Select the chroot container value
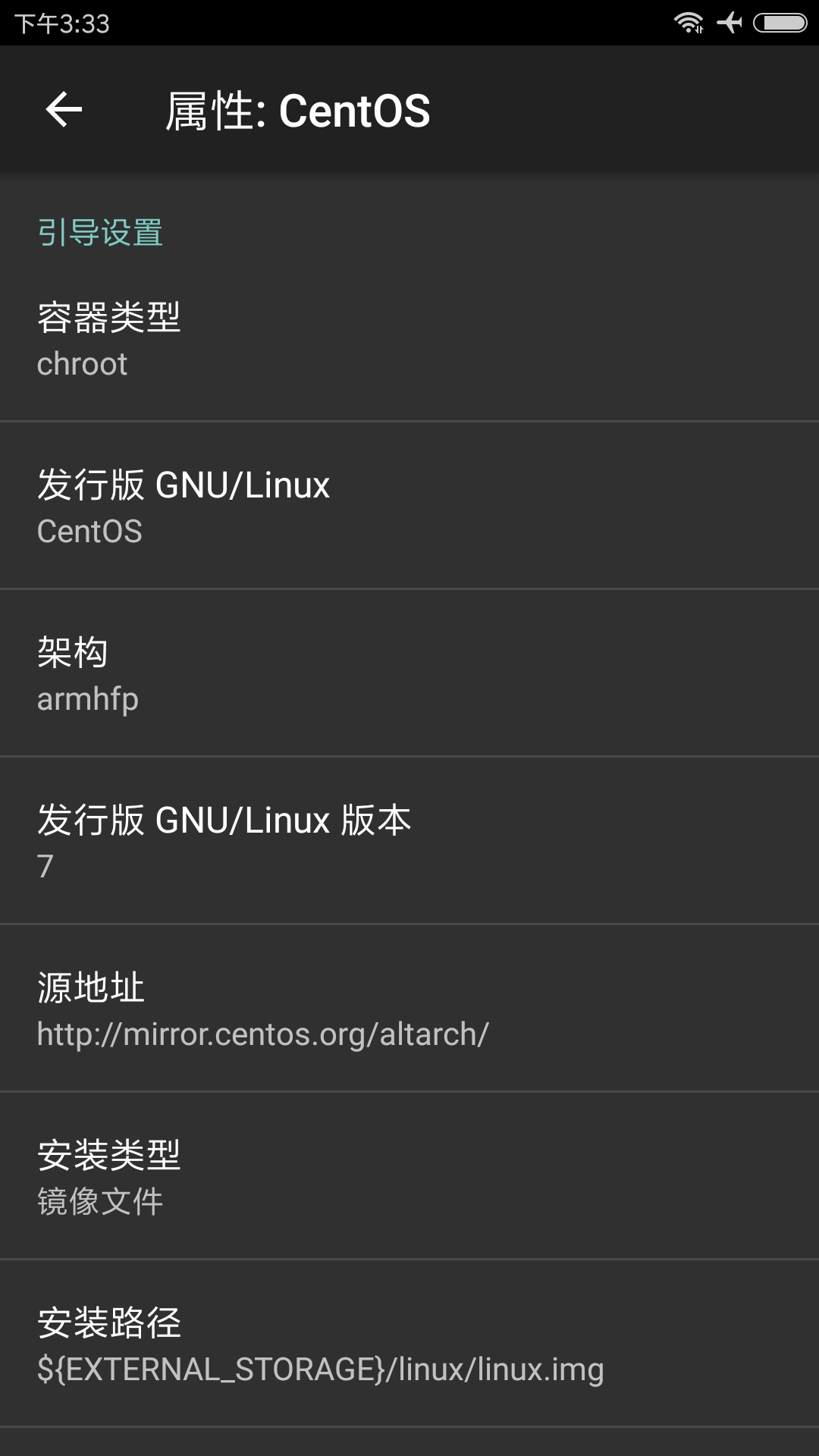819x1456 pixels. tap(83, 365)
